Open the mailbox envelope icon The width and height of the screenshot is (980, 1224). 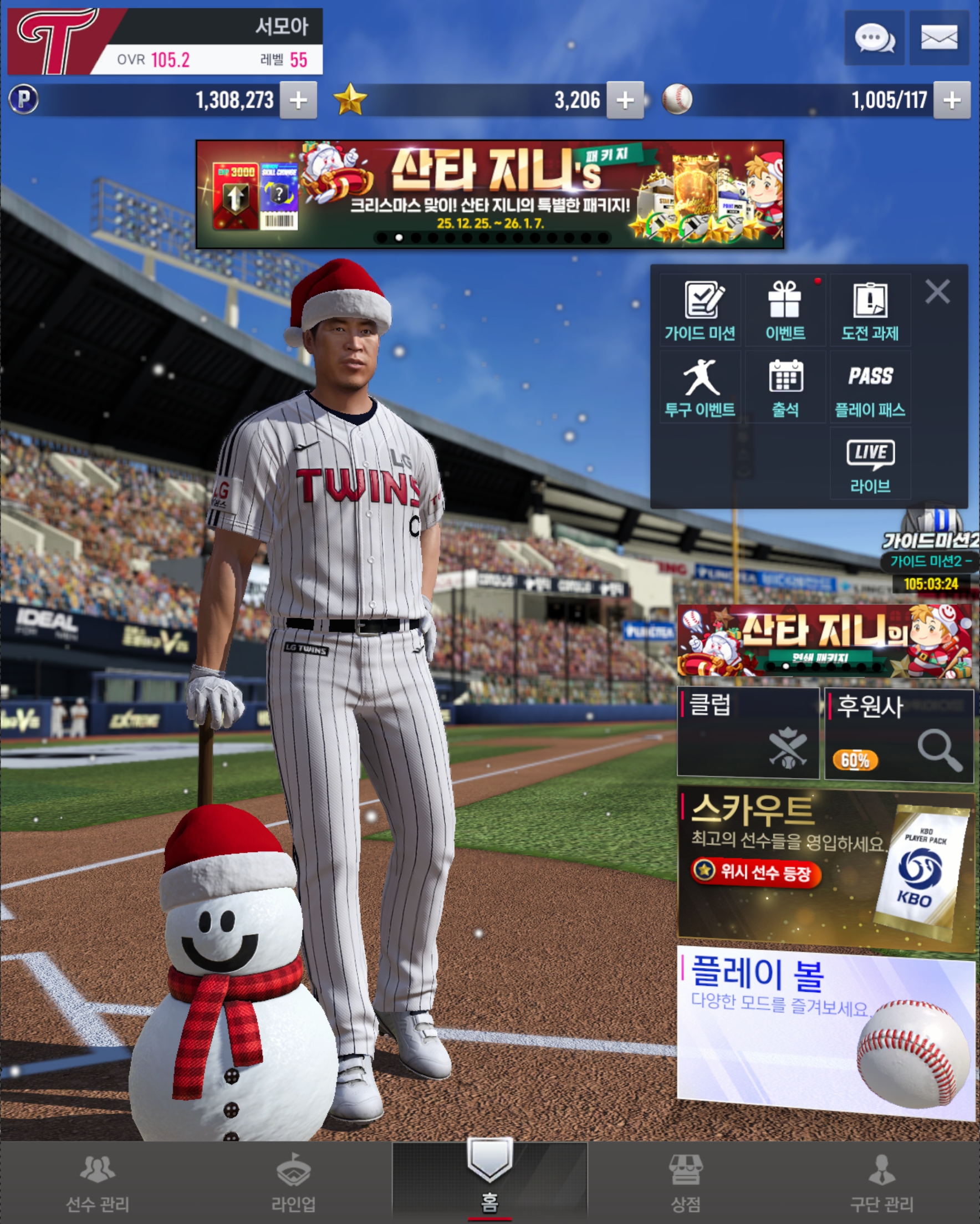click(938, 39)
